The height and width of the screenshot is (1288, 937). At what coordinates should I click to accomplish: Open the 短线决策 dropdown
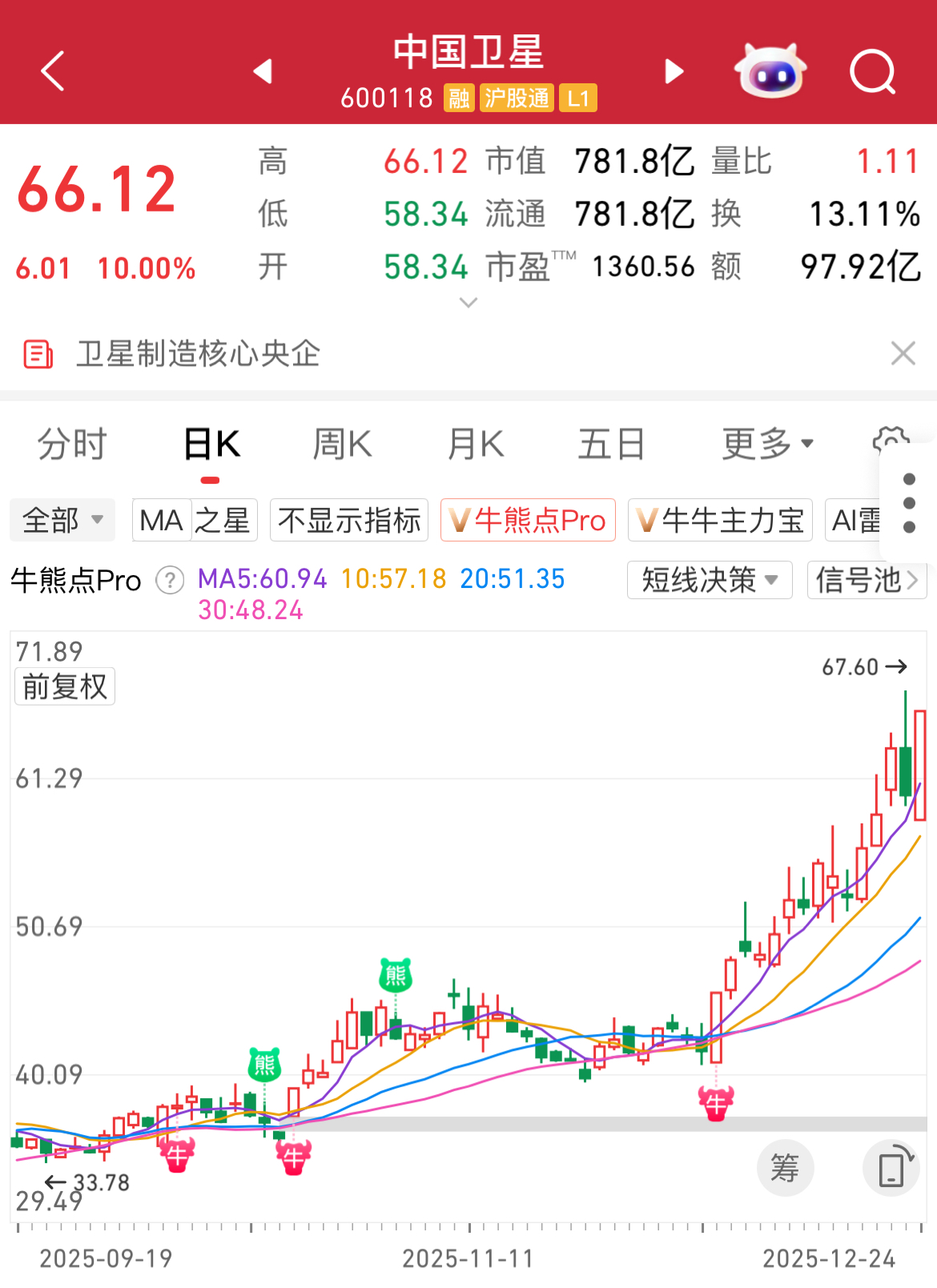click(x=710, y=580)
